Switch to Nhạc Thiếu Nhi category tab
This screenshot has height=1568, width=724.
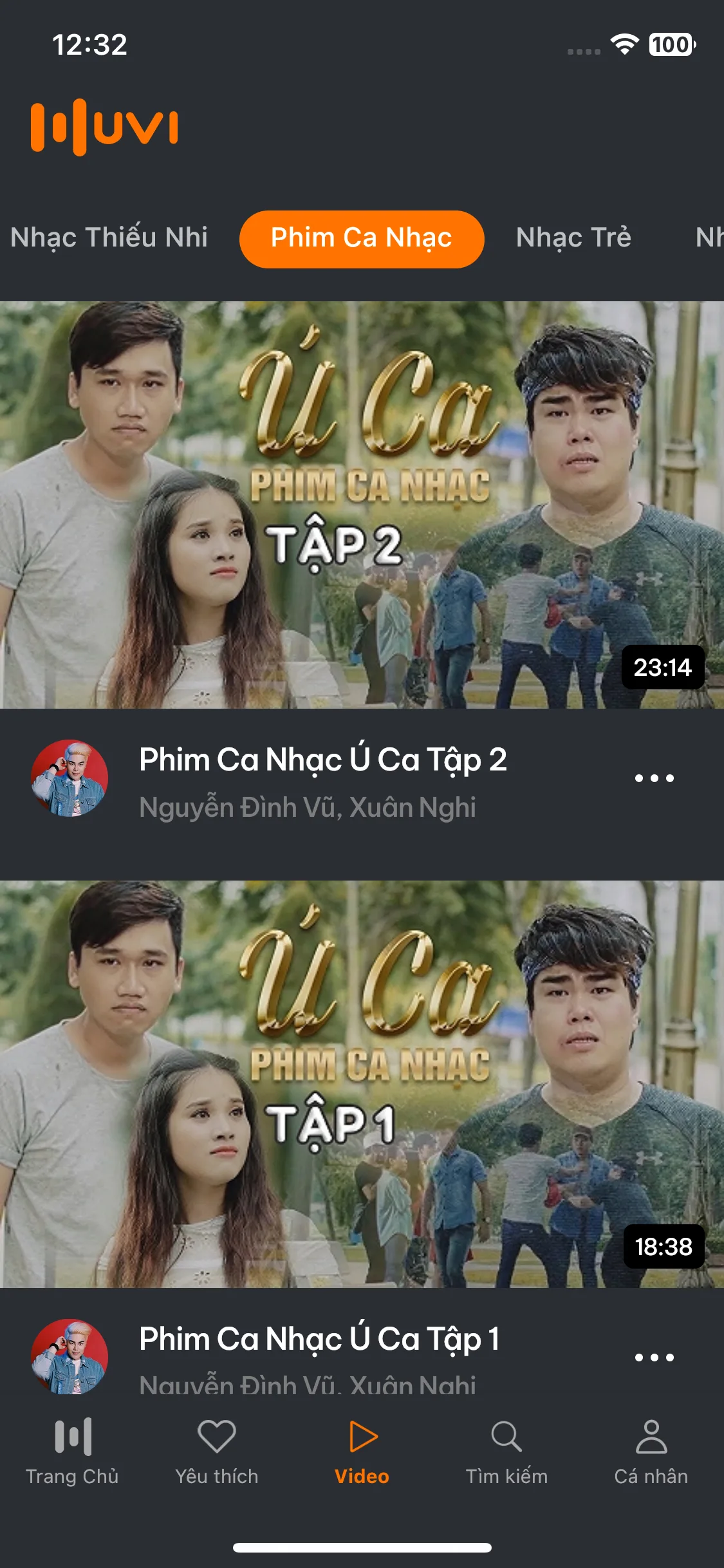tap(109, 238)
